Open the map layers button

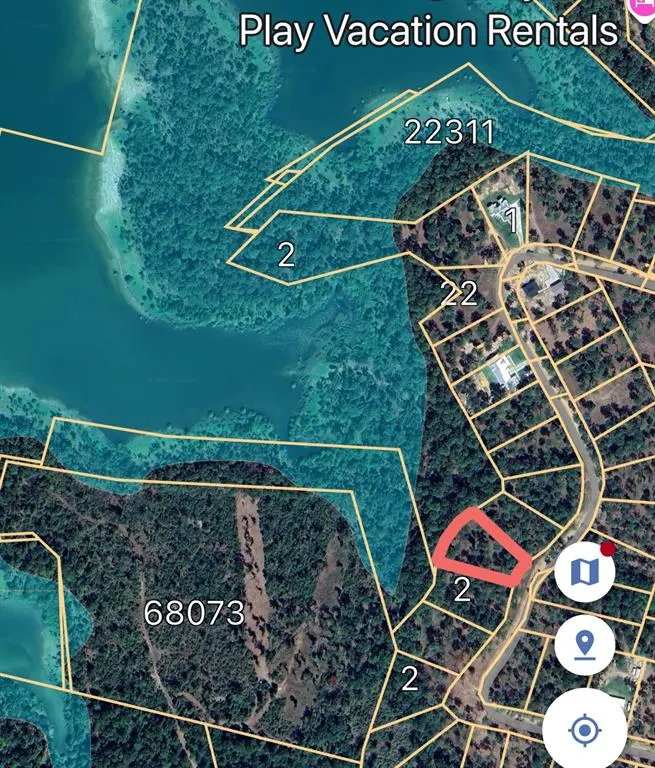585,572
